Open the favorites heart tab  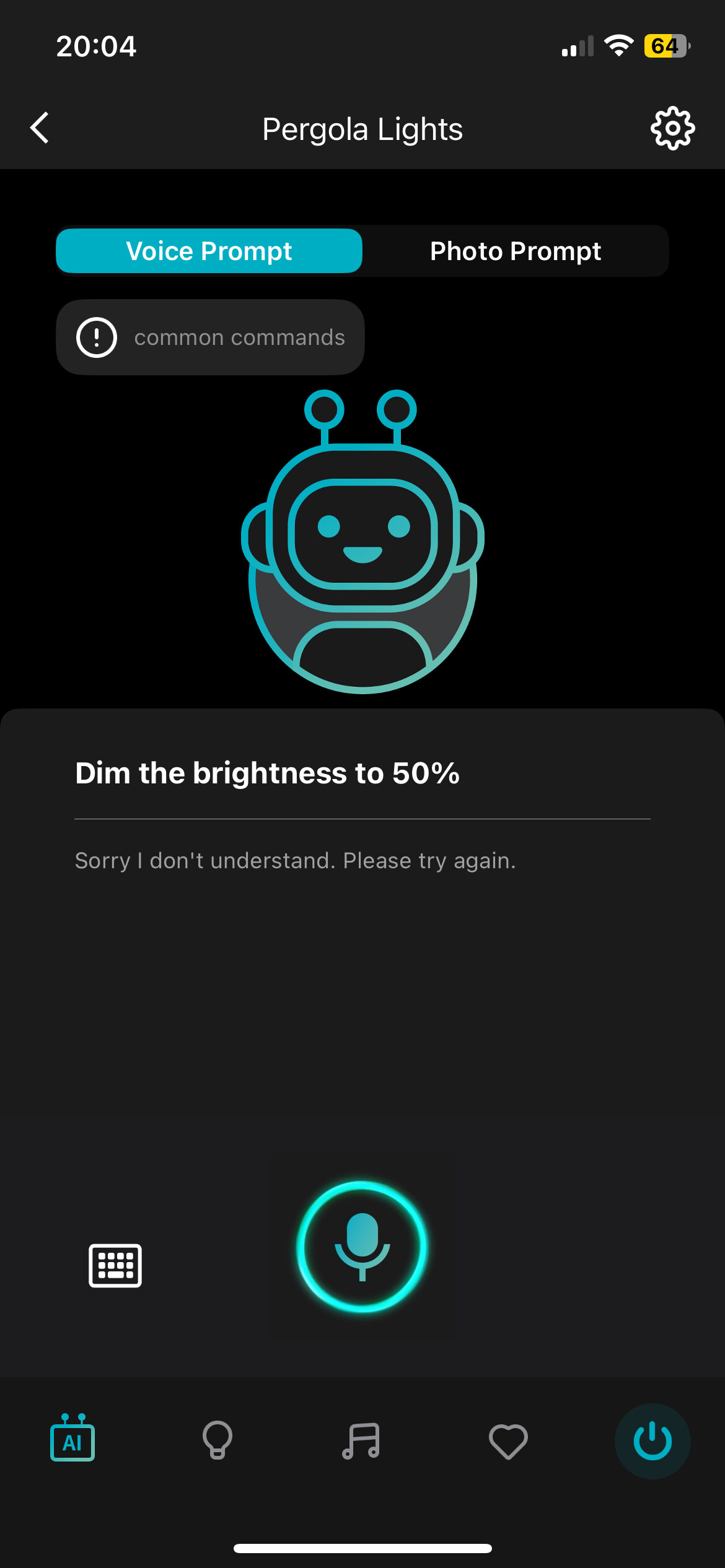508,1440
